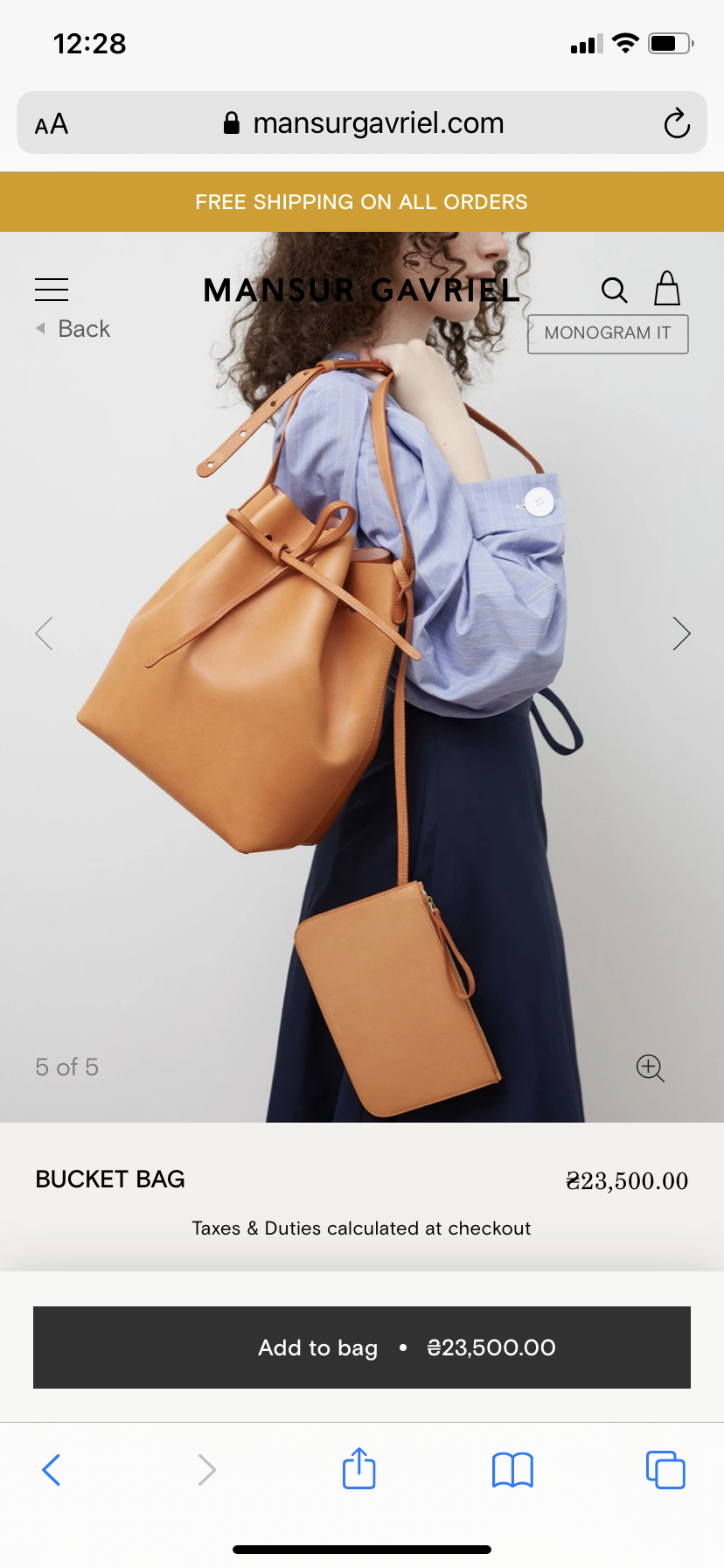Share this page from Safari
The width and height of the screenshot is (724, 1568).
click(359, 1468)
